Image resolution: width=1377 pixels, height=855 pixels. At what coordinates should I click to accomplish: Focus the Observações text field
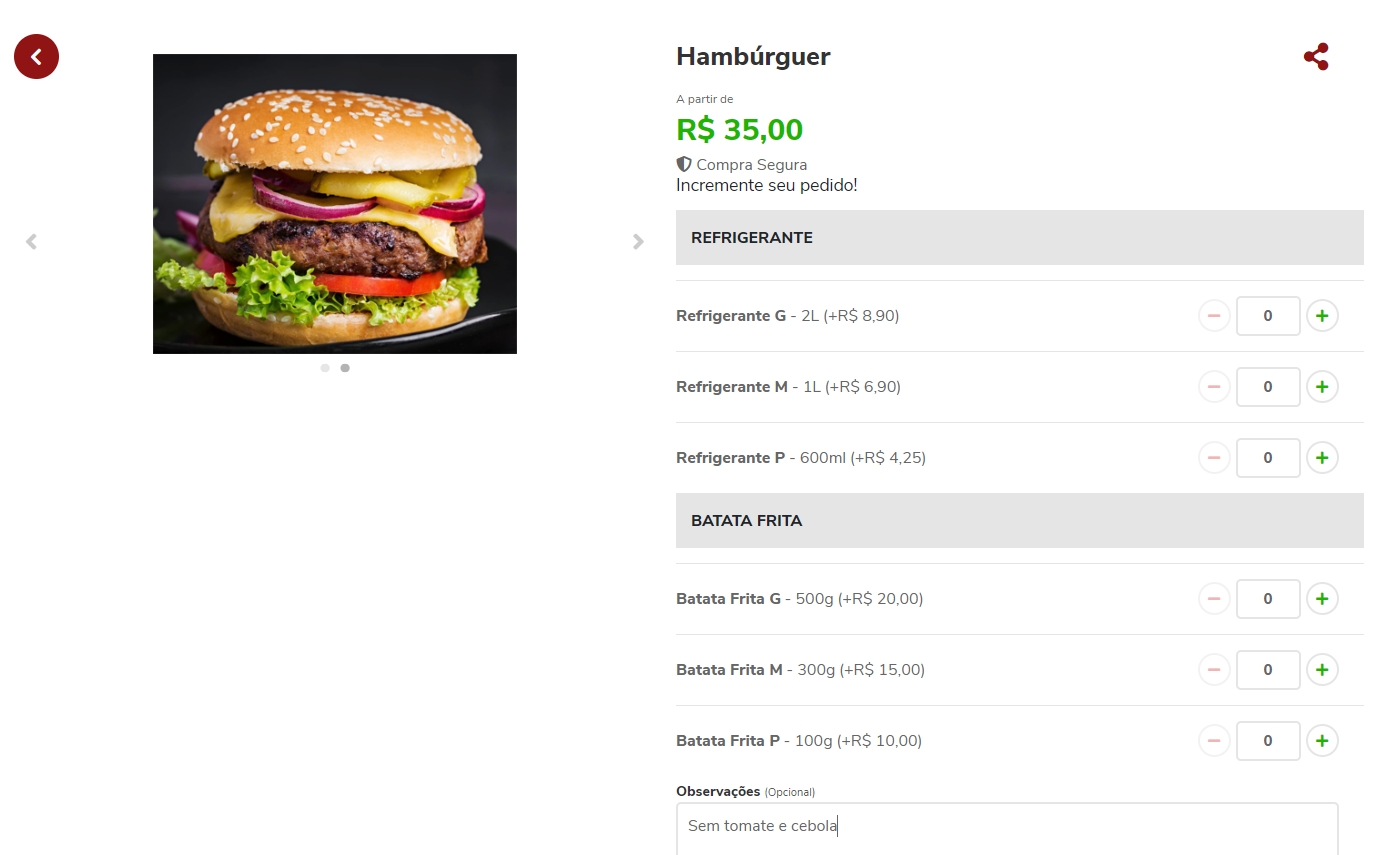click(x=1007, y=828)
